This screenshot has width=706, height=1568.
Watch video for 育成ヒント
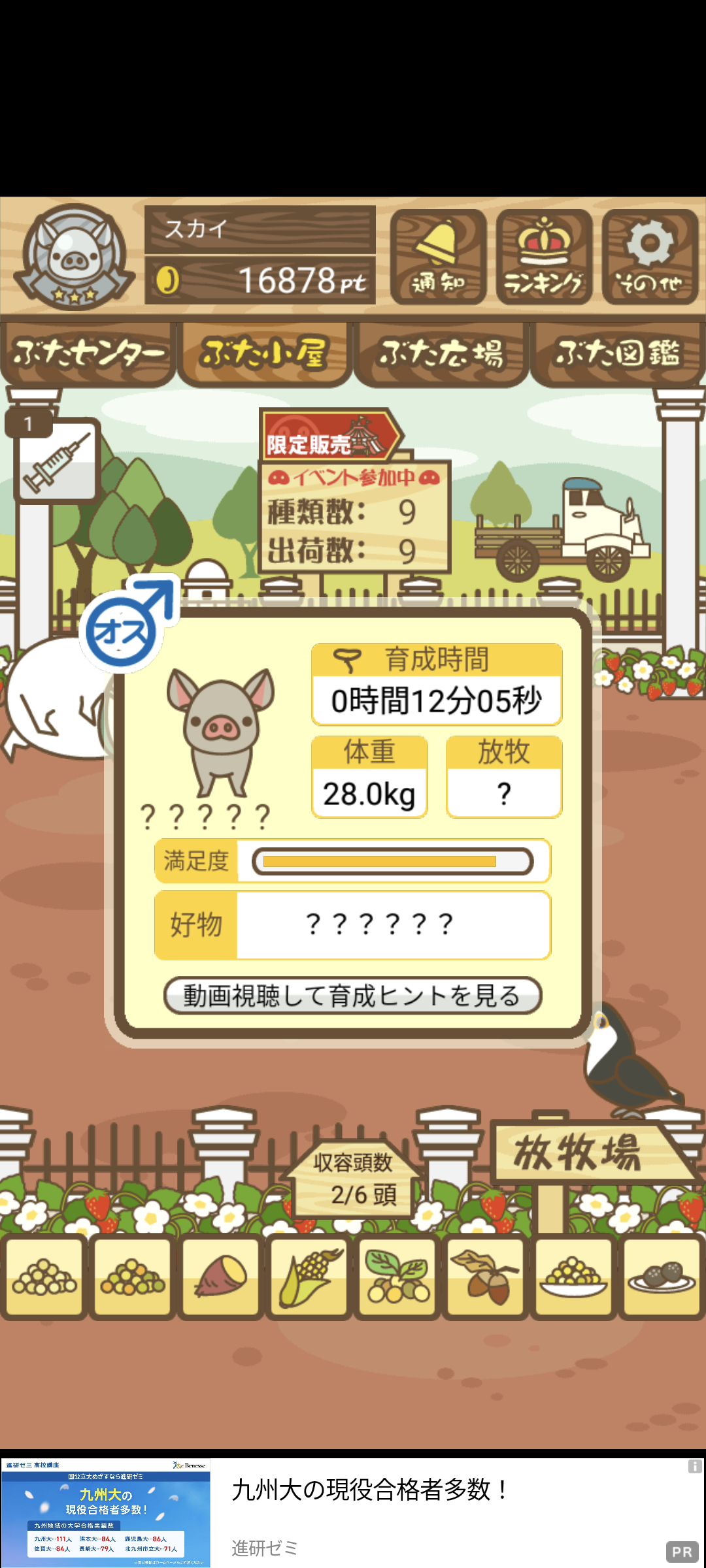tap(352, 996)
